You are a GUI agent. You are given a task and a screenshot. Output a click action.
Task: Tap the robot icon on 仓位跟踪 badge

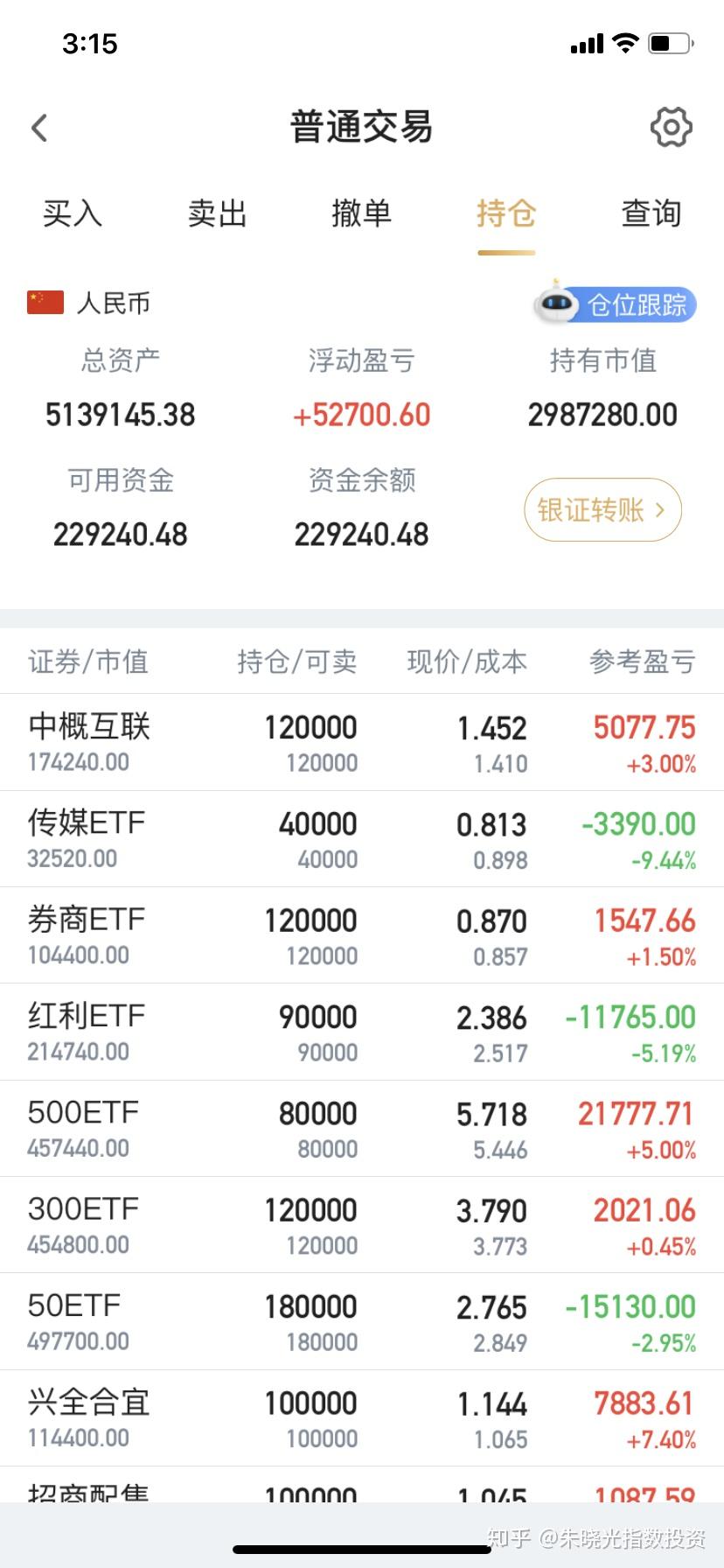[557, 304]
